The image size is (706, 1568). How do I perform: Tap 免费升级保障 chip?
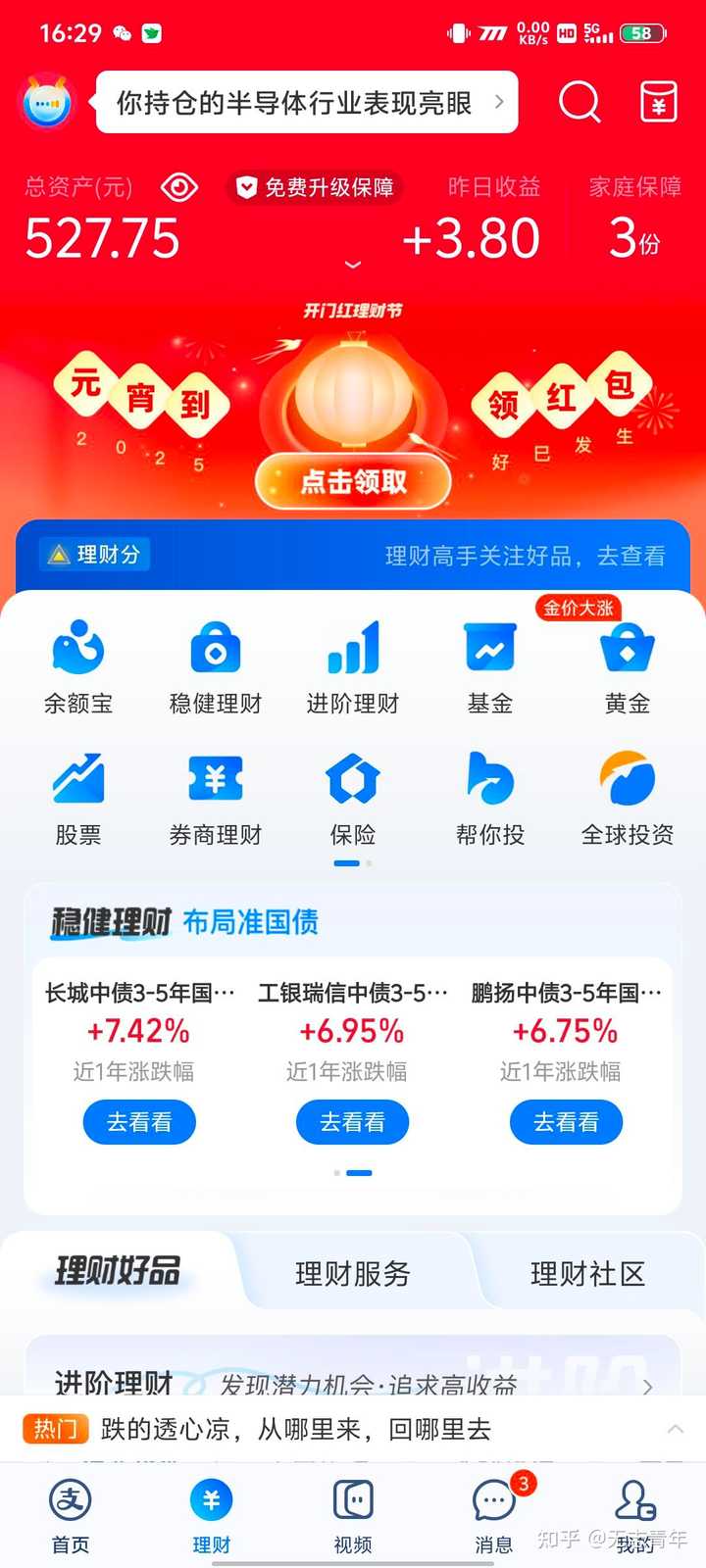(317, 187)
